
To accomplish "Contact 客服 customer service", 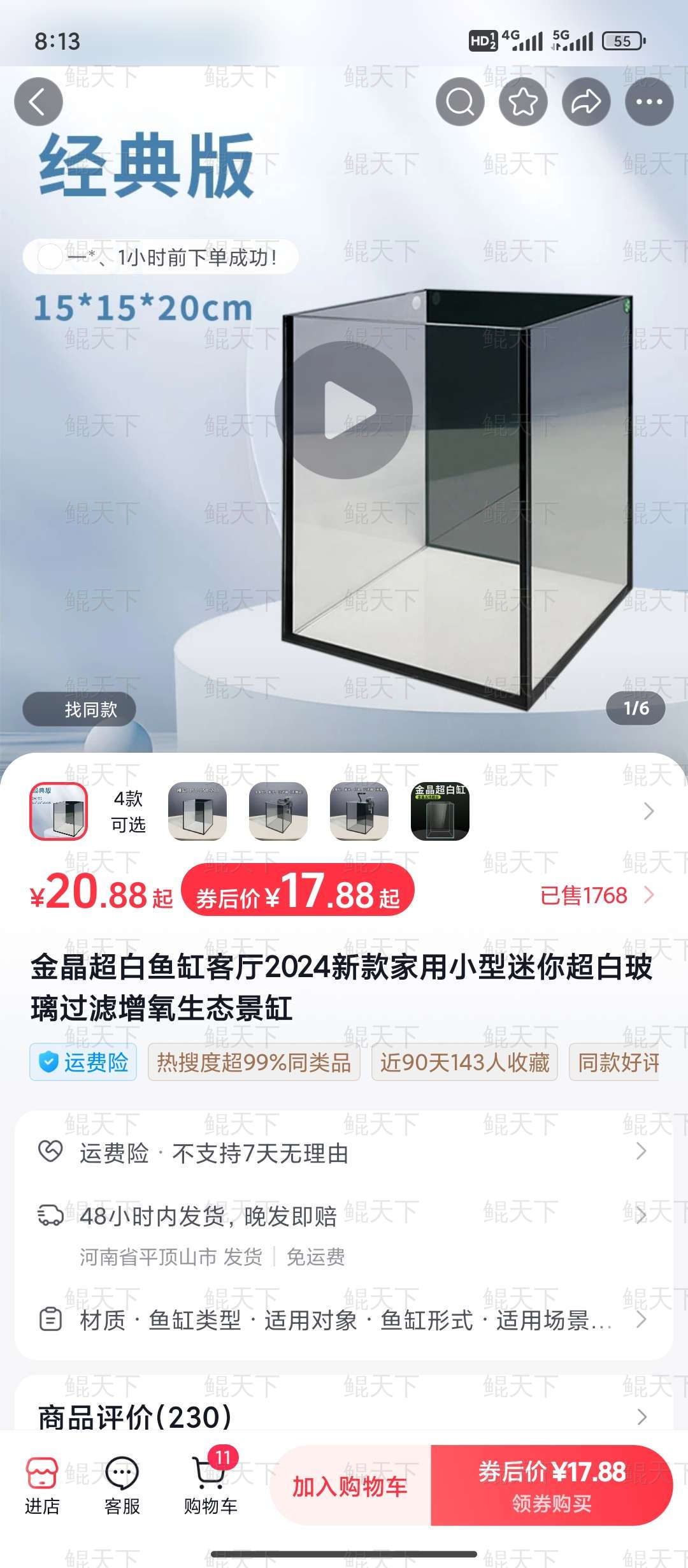I will [x=122, y=1486].
